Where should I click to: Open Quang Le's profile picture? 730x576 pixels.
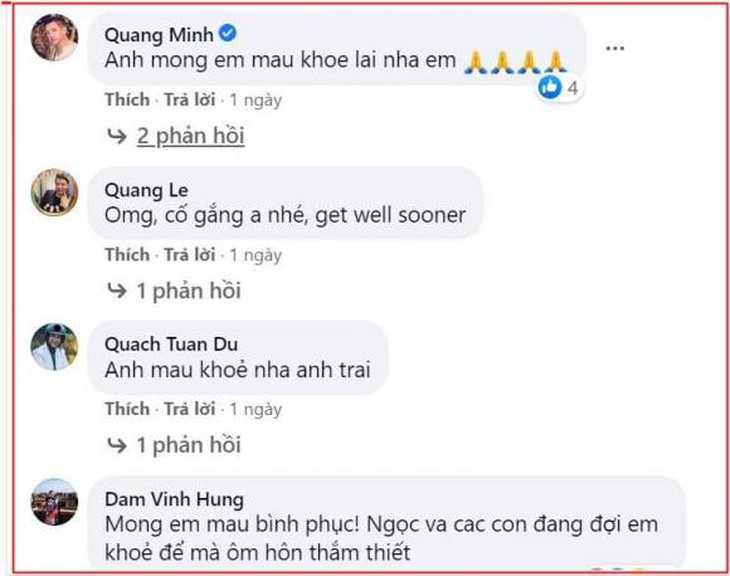coord(53,191)
